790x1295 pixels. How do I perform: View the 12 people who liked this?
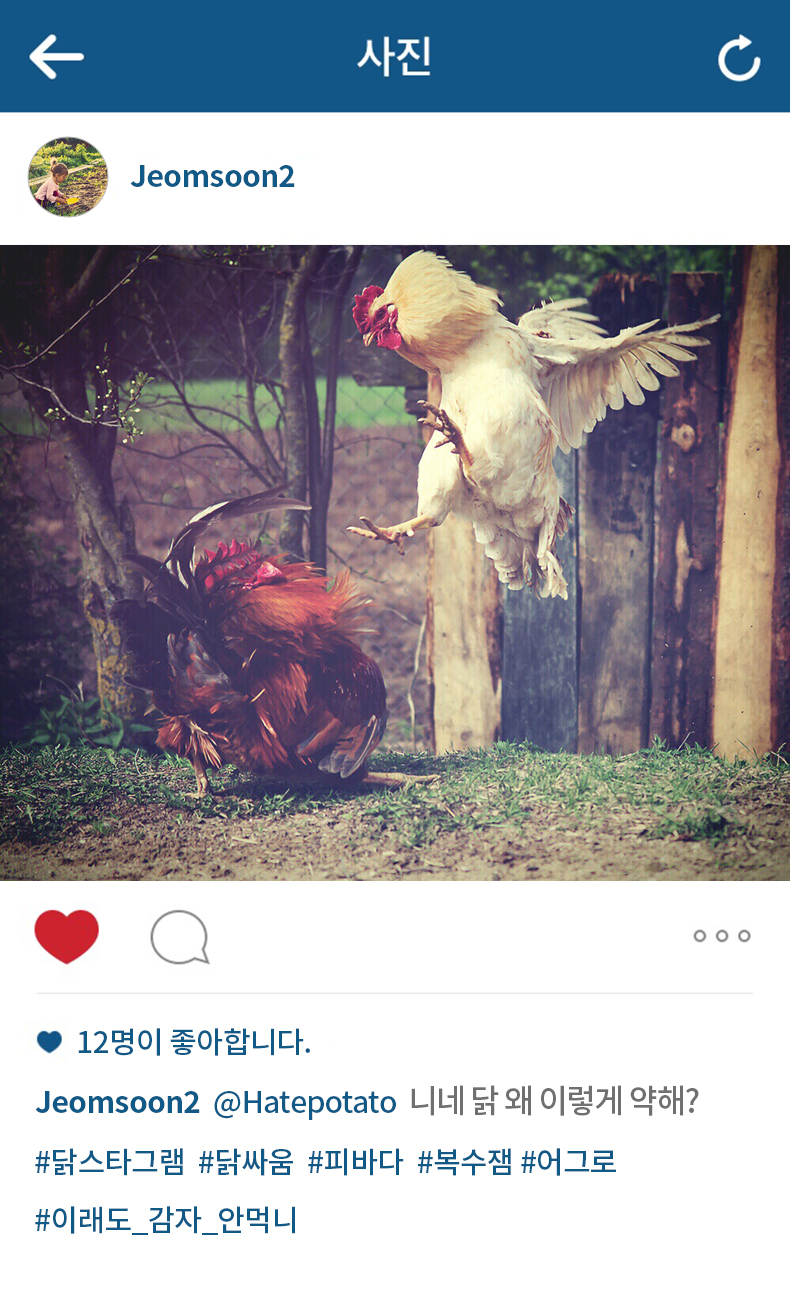point(193,1043)
